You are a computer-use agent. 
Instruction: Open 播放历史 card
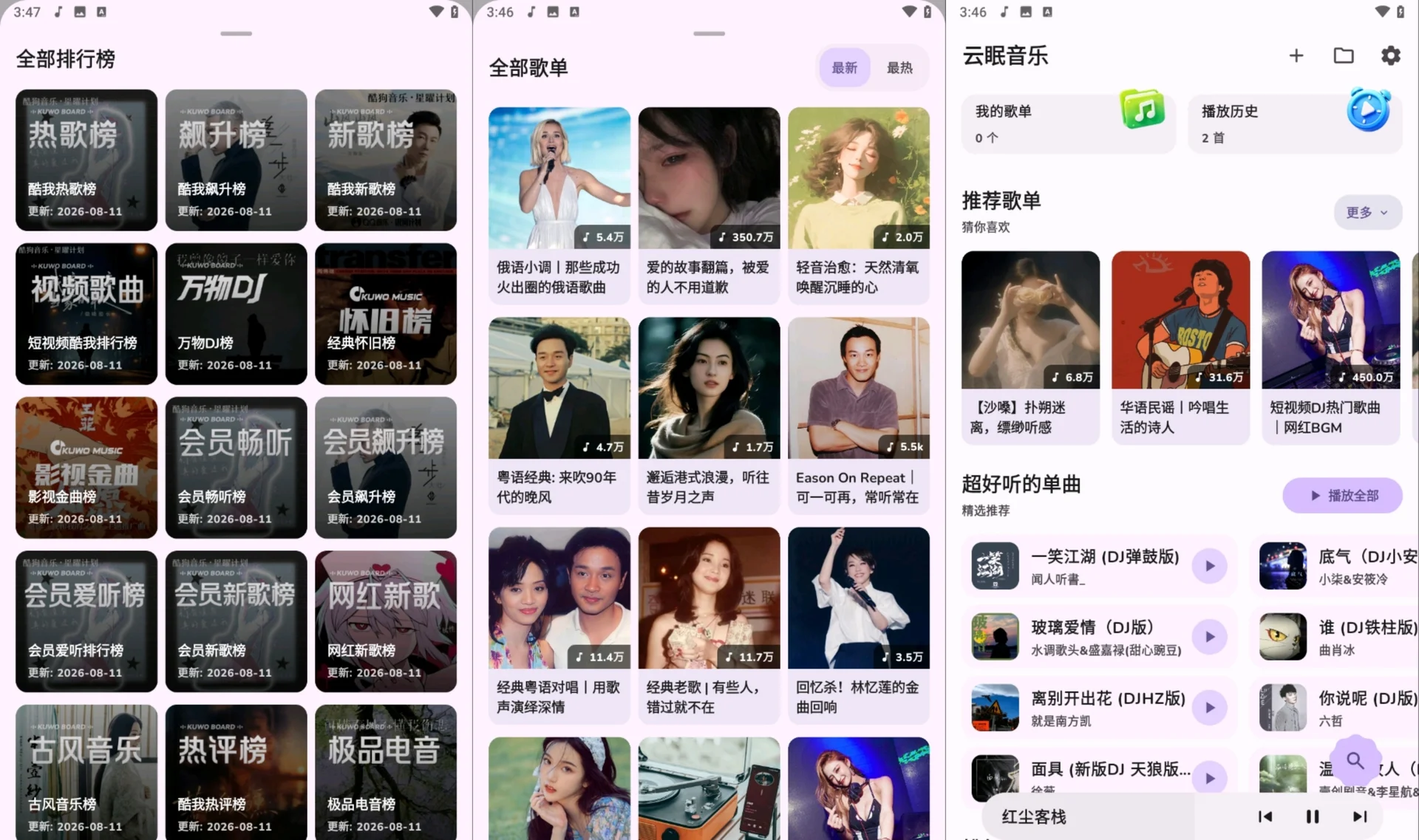point(1295,123)
